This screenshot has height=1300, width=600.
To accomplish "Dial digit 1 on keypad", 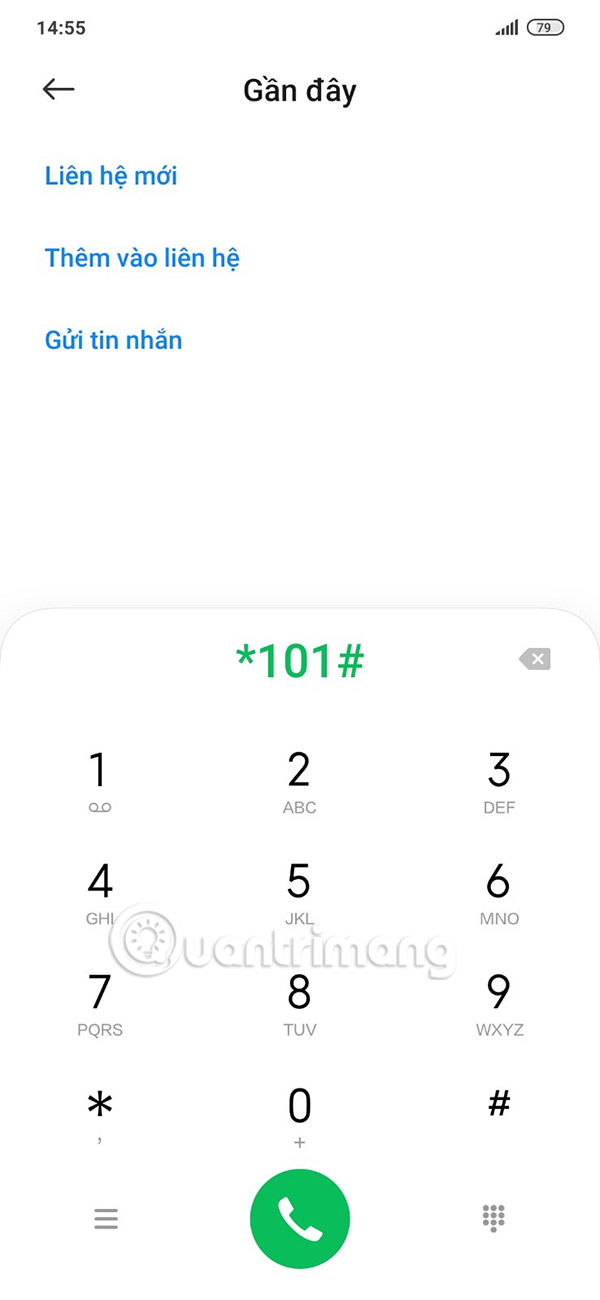I will [x=99, y=782].
